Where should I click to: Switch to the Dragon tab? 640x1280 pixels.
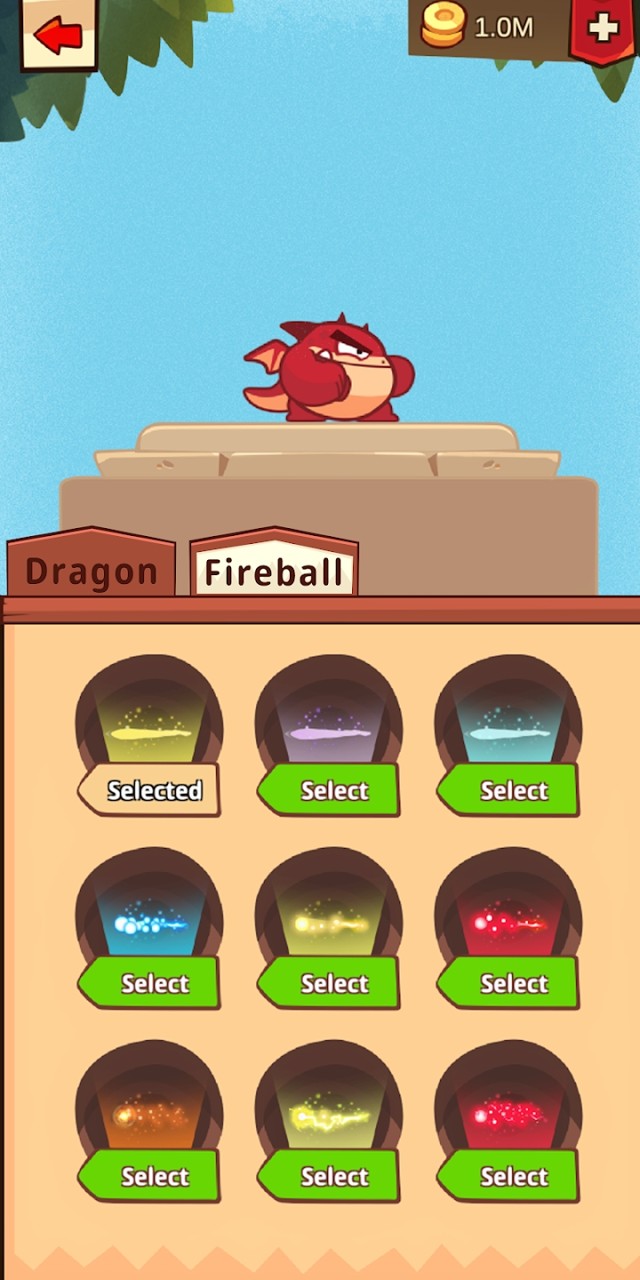91,571
